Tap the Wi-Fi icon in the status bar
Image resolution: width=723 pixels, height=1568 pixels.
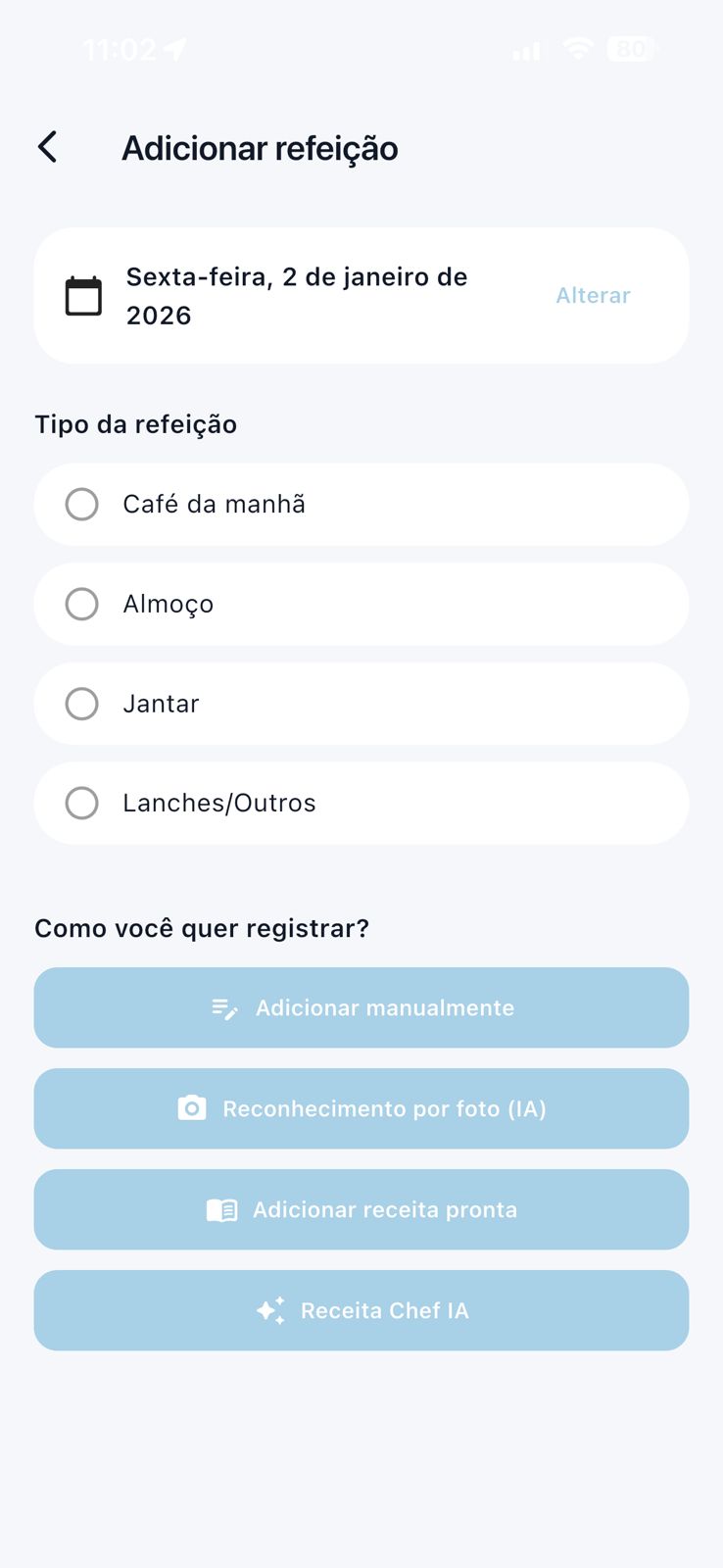point(578,48)
